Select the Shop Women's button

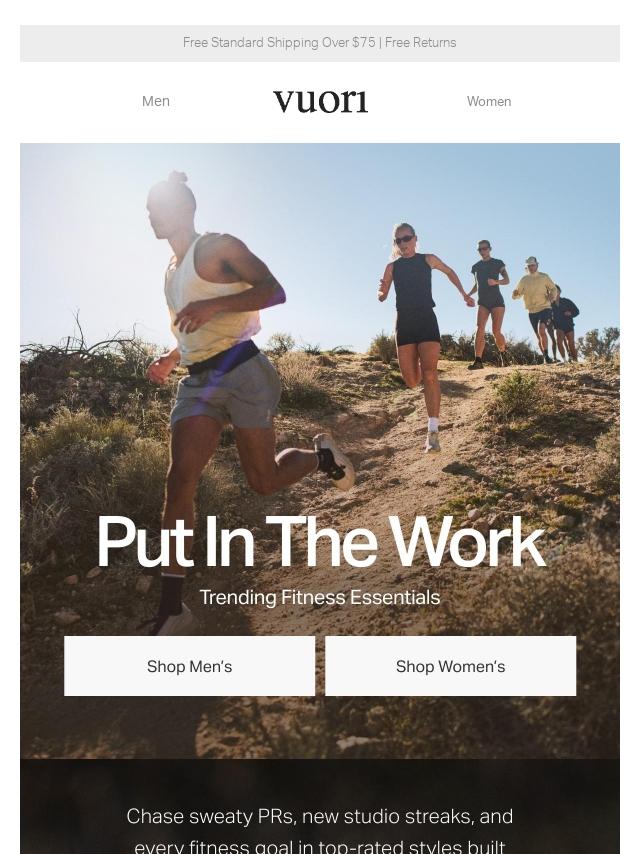450,666
